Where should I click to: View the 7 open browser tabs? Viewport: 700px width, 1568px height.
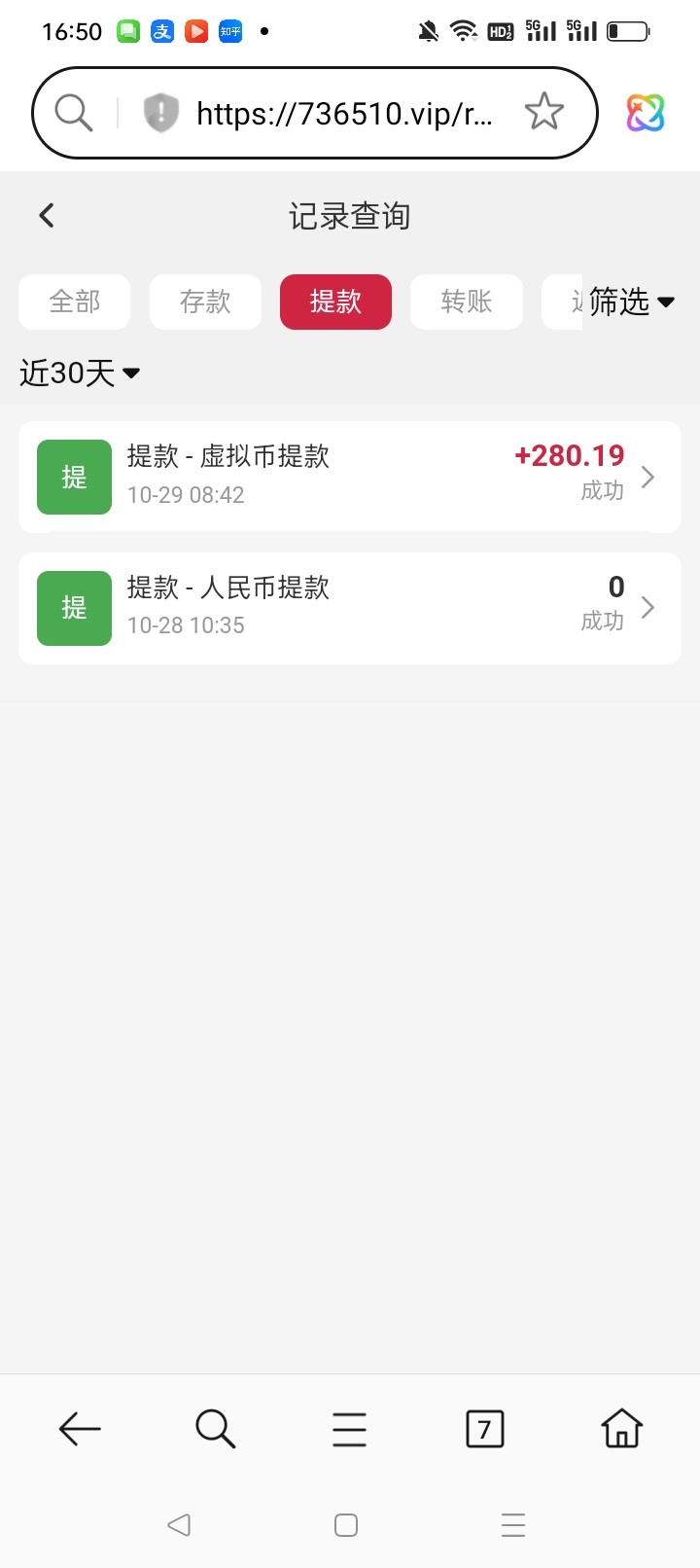click(484, 1429)
